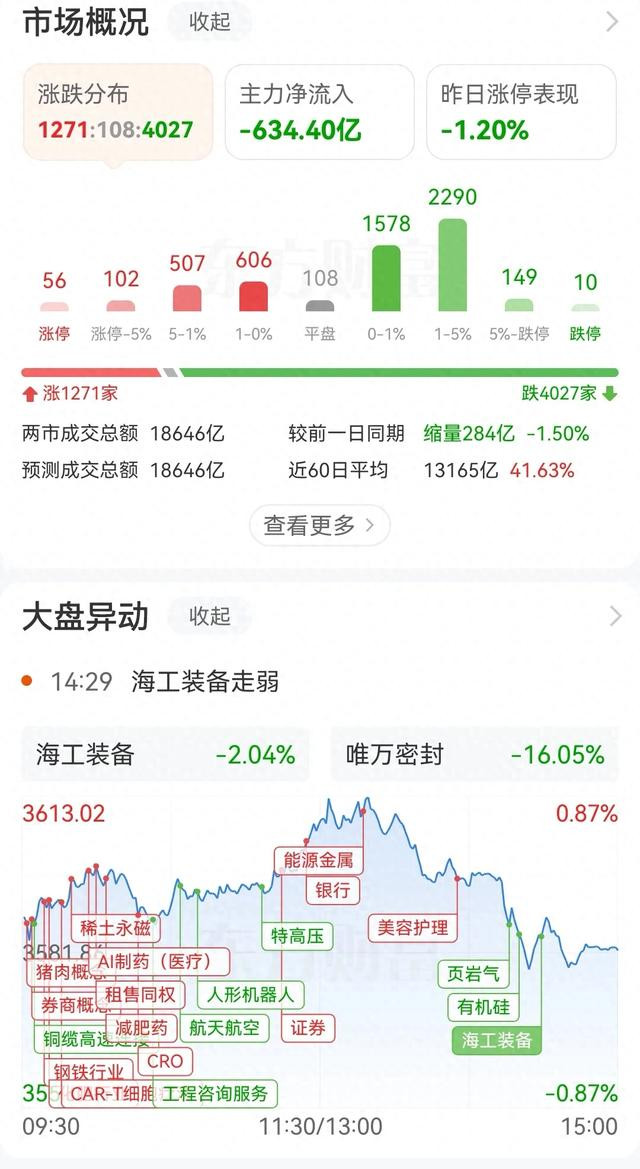Select the 能源金属 marker on the chart
Image resolution: width=640 pixels, height=1169 pixels.
click(319, 860)
